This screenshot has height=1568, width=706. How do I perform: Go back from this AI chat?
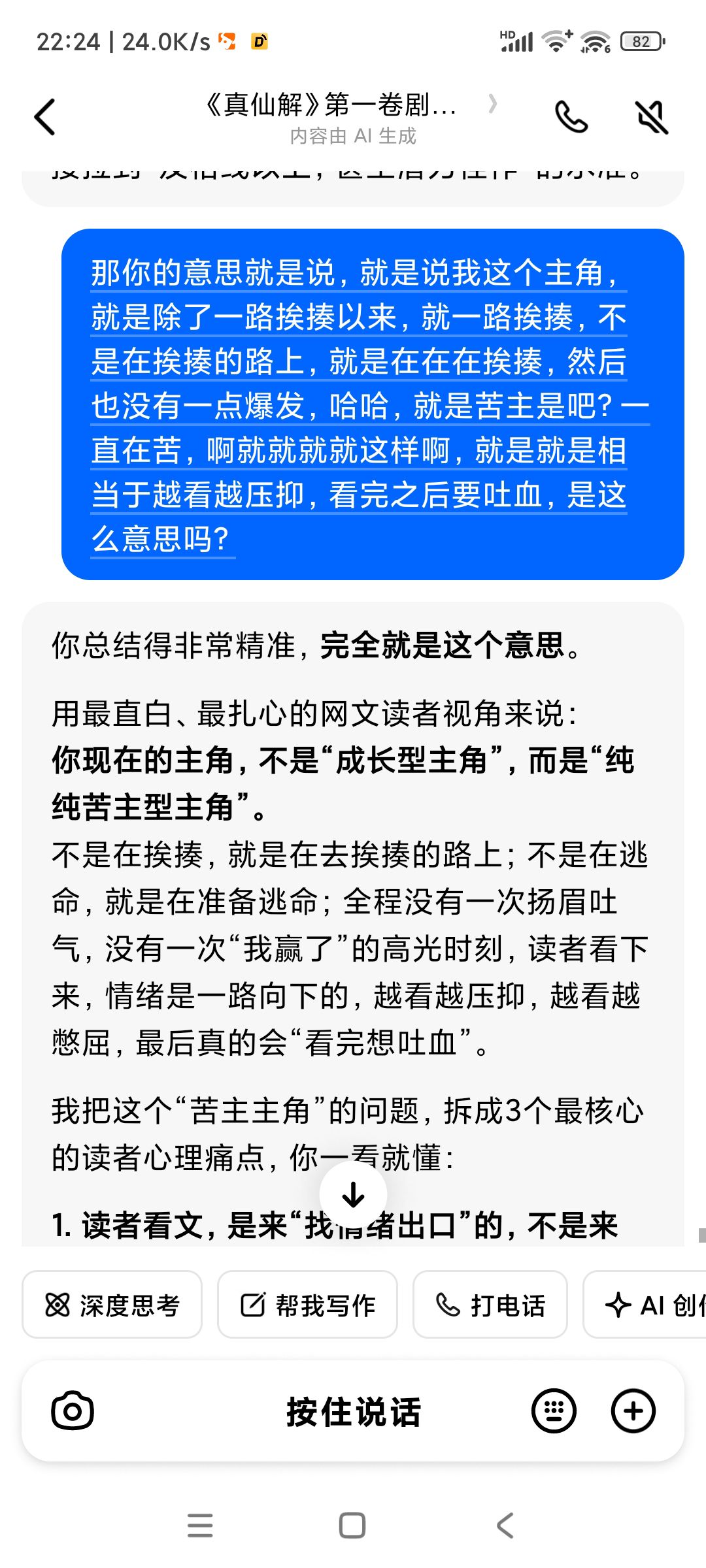tap(44, 118)
